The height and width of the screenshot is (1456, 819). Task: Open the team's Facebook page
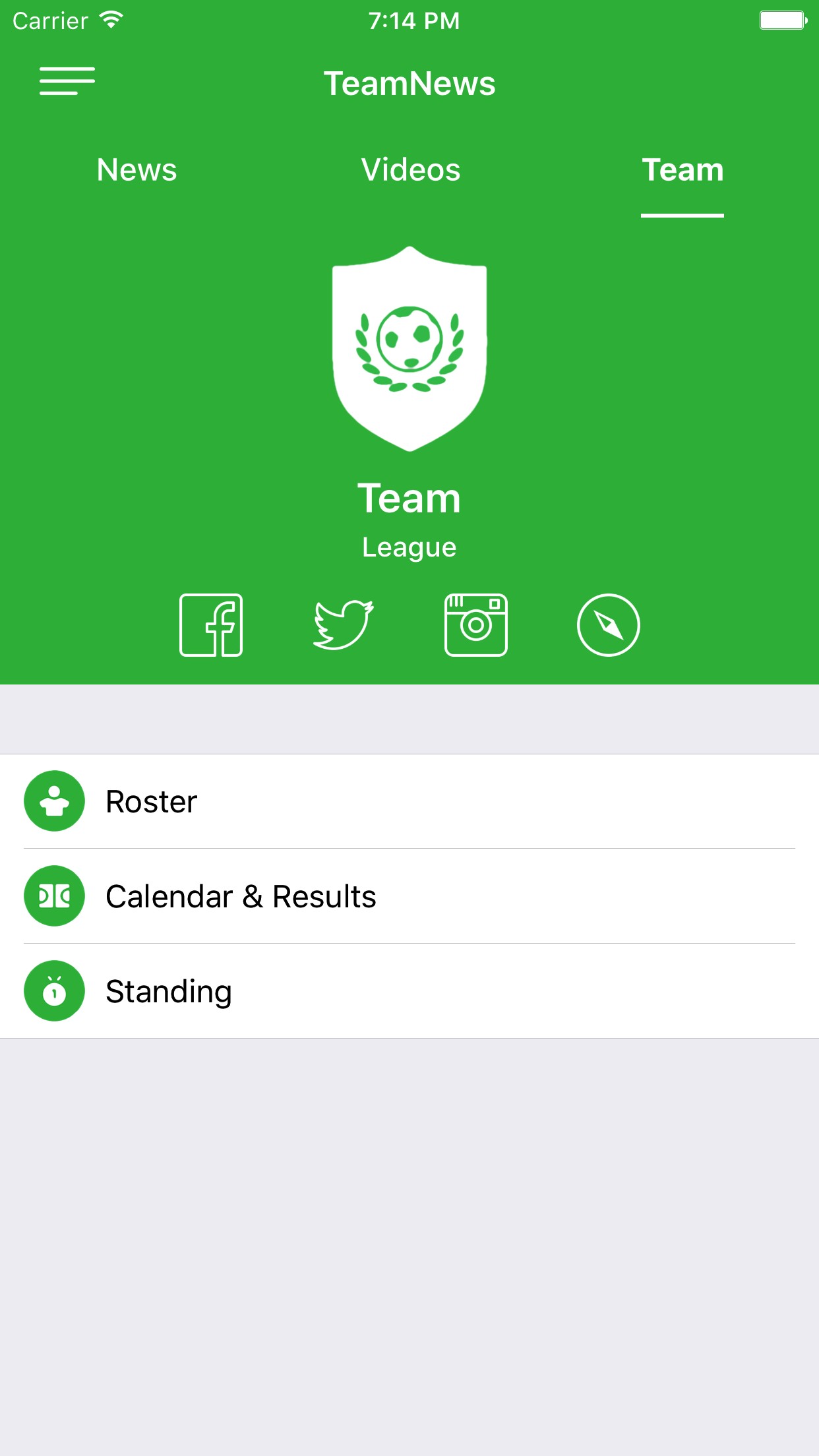coord(211,625)
